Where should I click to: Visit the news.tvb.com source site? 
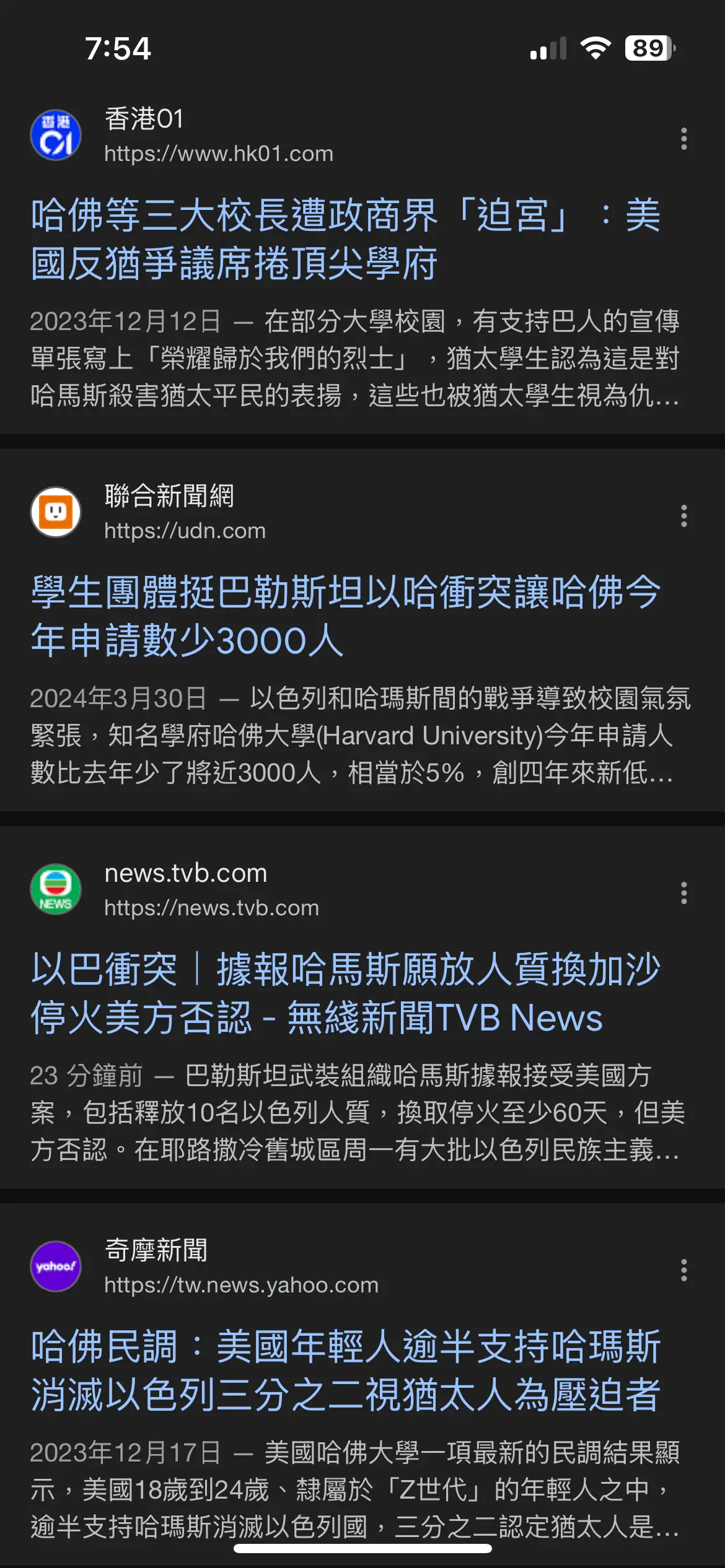pyautogui.click(x=175, y=889)
